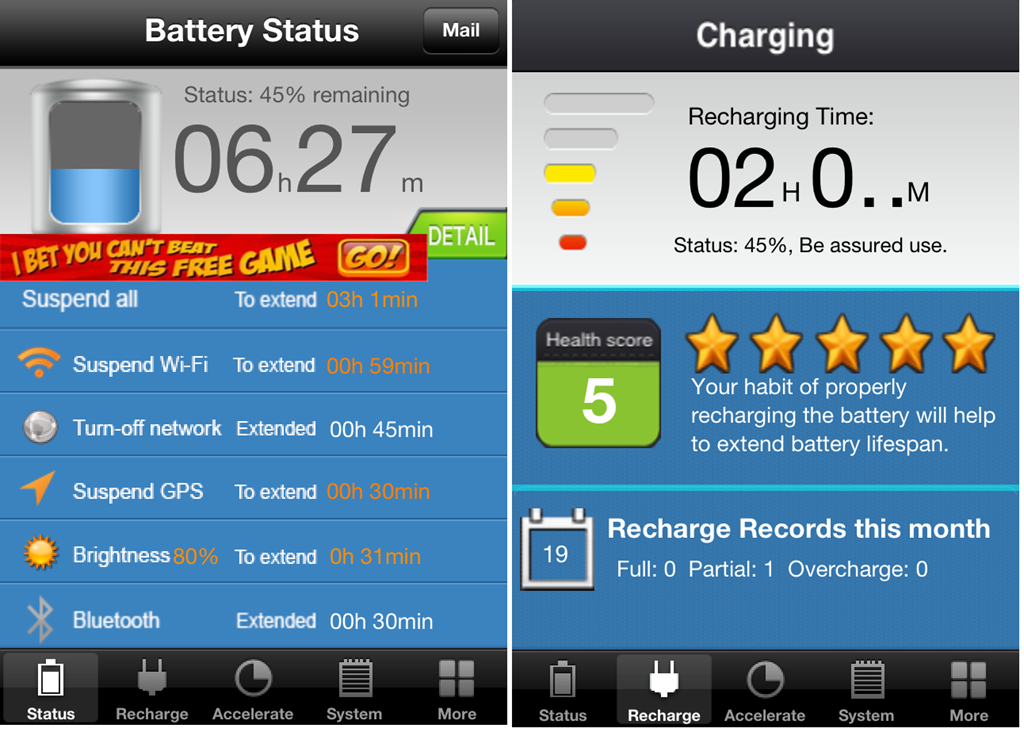
Task: Tap GO! on the free game ad
Action: tap(372, 258)
